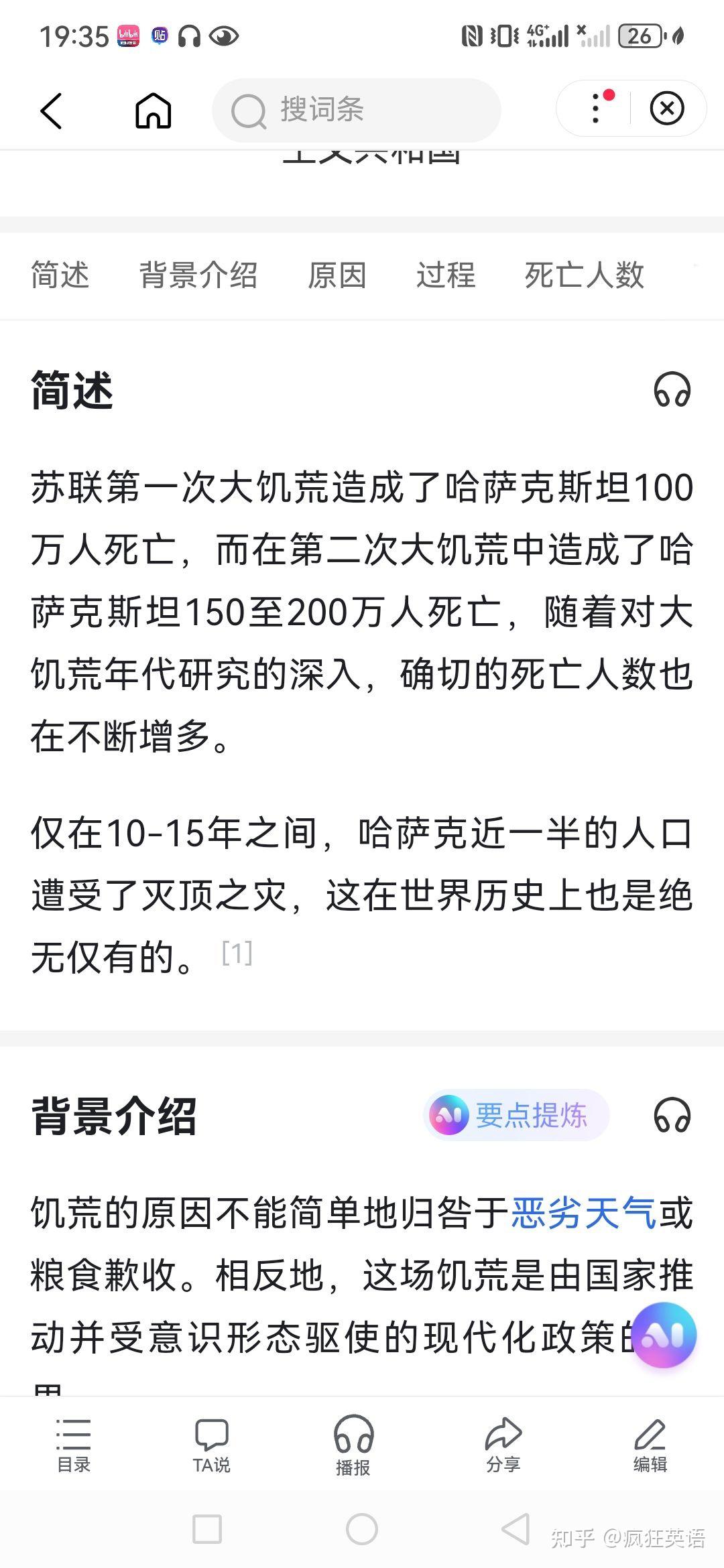The image size is (724, 1568).
Task: Open the home page icon
Action: (x=154, y=111)
